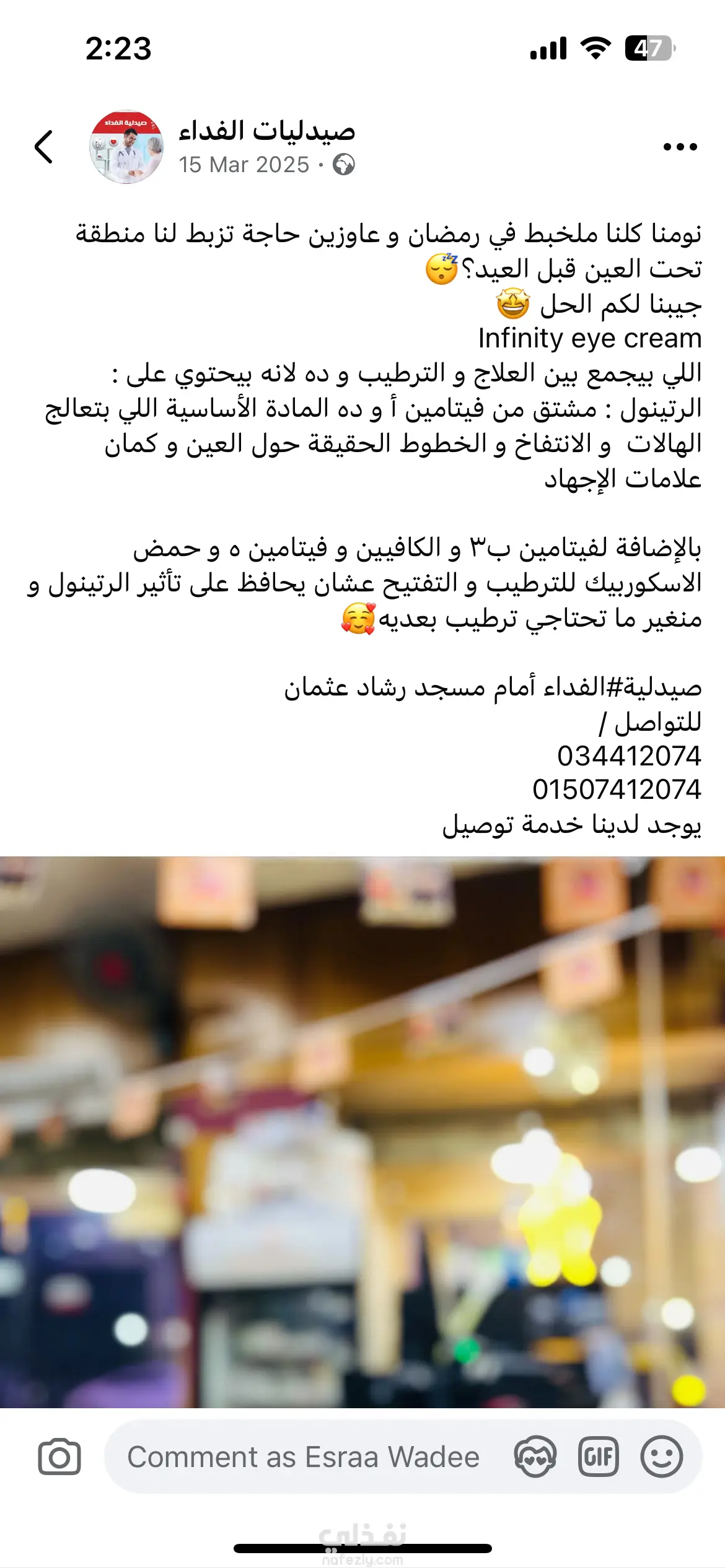
Task: Open the avatar stickers picker
Action: (535, 1457)
